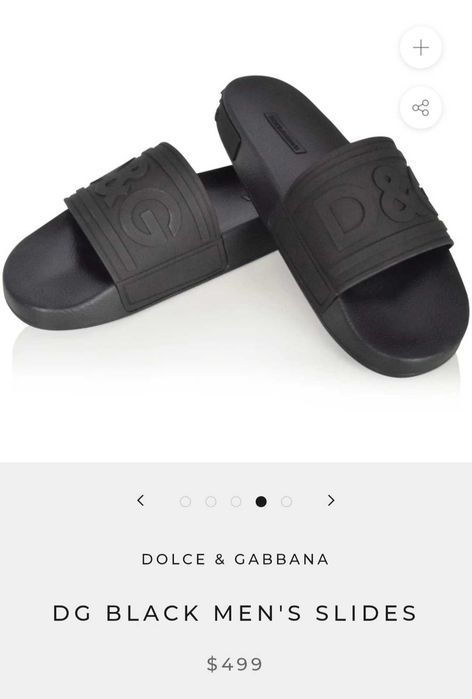Show the next product photo

click(331, 501)
